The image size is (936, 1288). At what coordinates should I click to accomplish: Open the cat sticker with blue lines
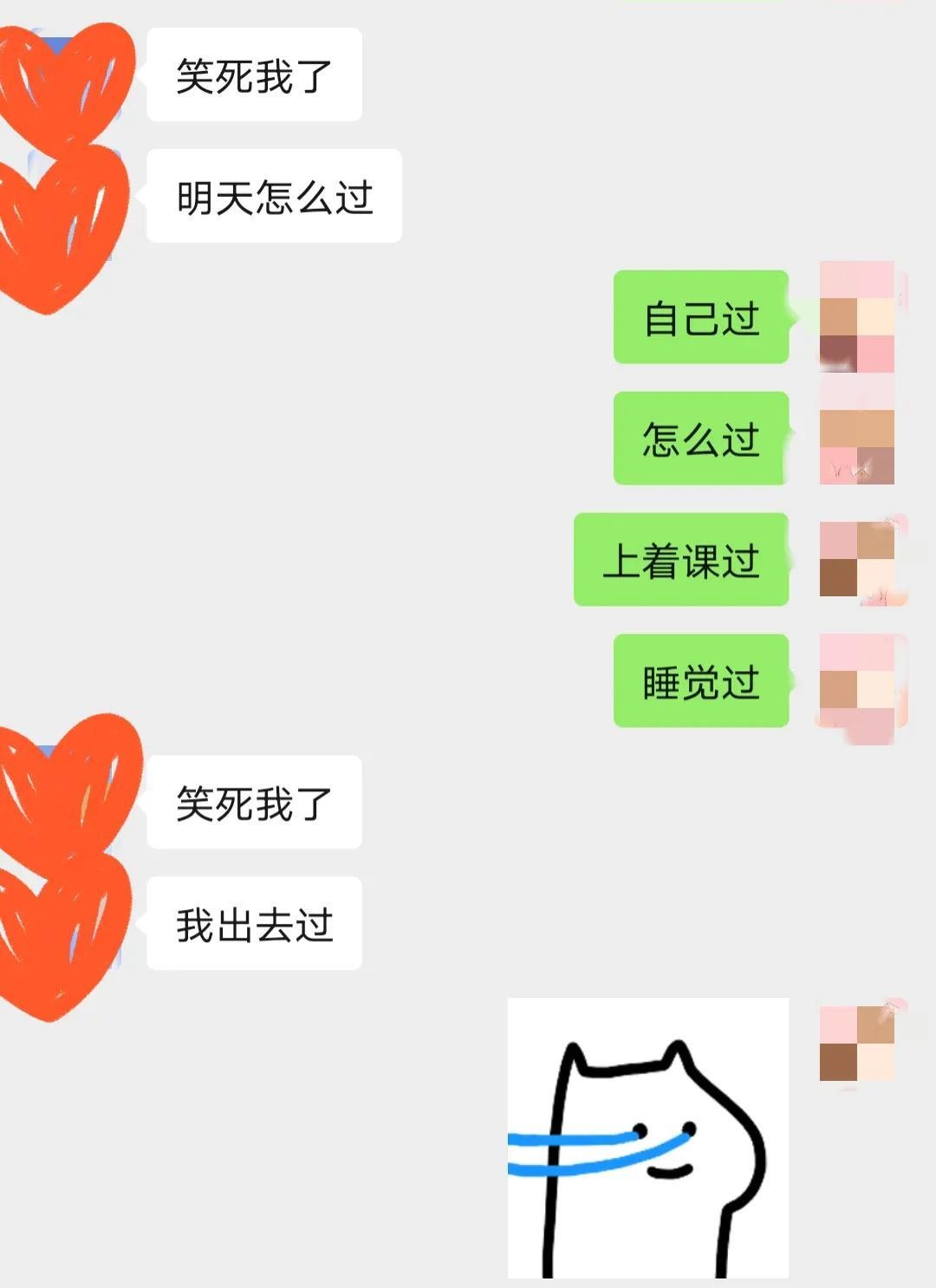coord(647,1137)
